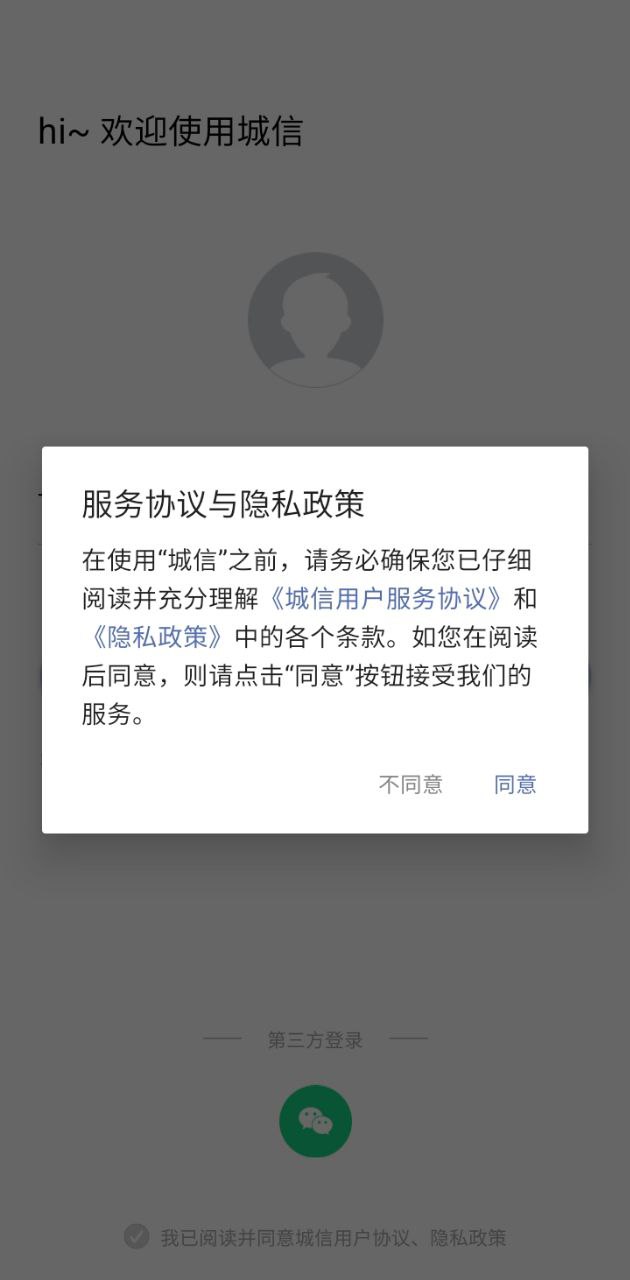The image size is (630, 1280).
Task: Open the 《隐私政策》 link in dialog
Action: pyautogui.click(x=157, y=637)
